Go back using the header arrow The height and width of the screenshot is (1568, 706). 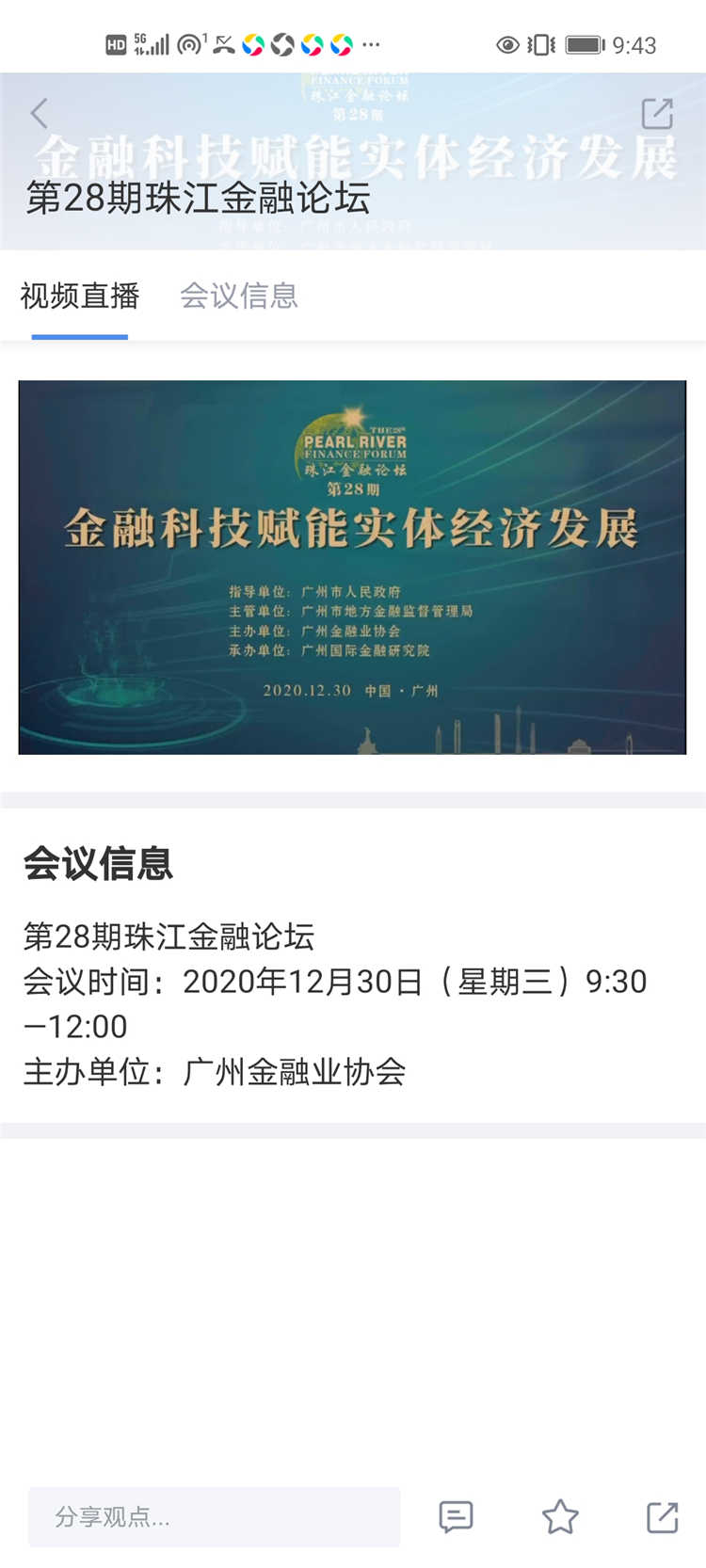40,114
